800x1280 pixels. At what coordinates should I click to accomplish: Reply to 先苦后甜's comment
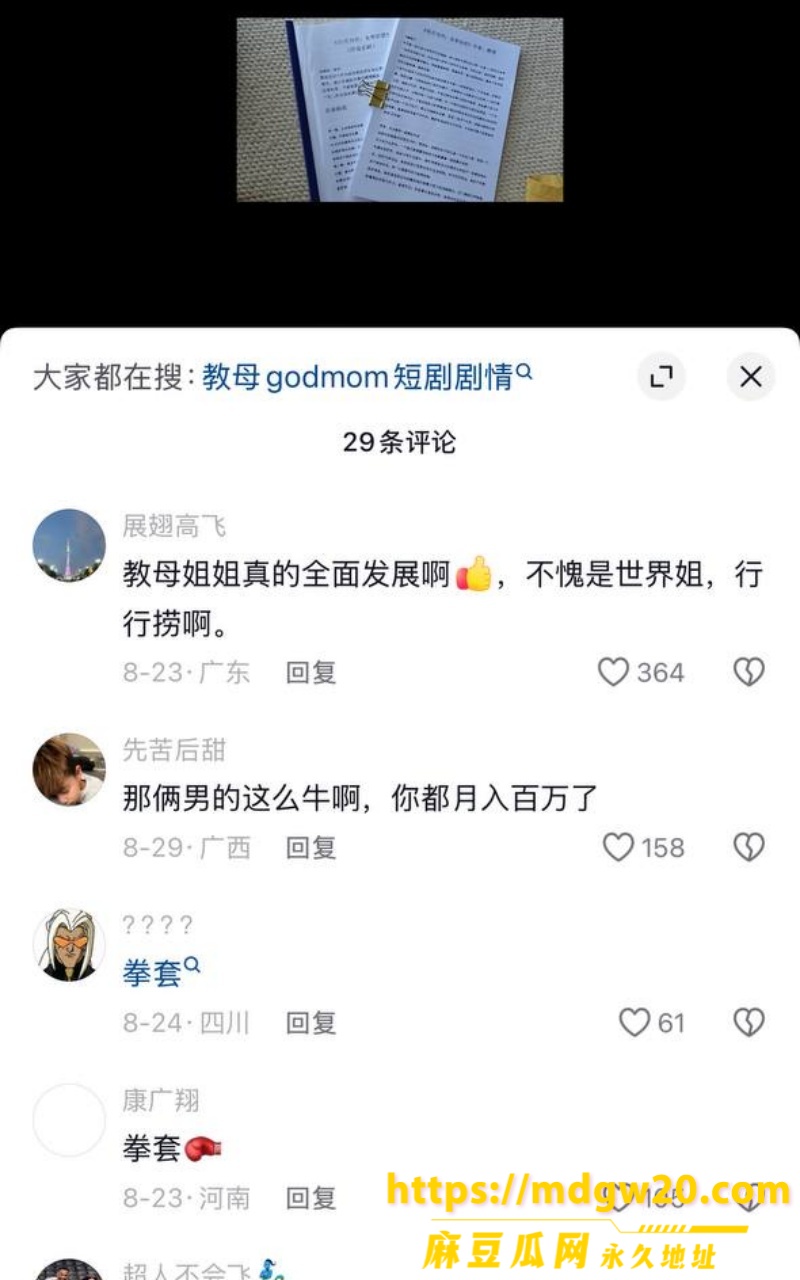(311, 848)
